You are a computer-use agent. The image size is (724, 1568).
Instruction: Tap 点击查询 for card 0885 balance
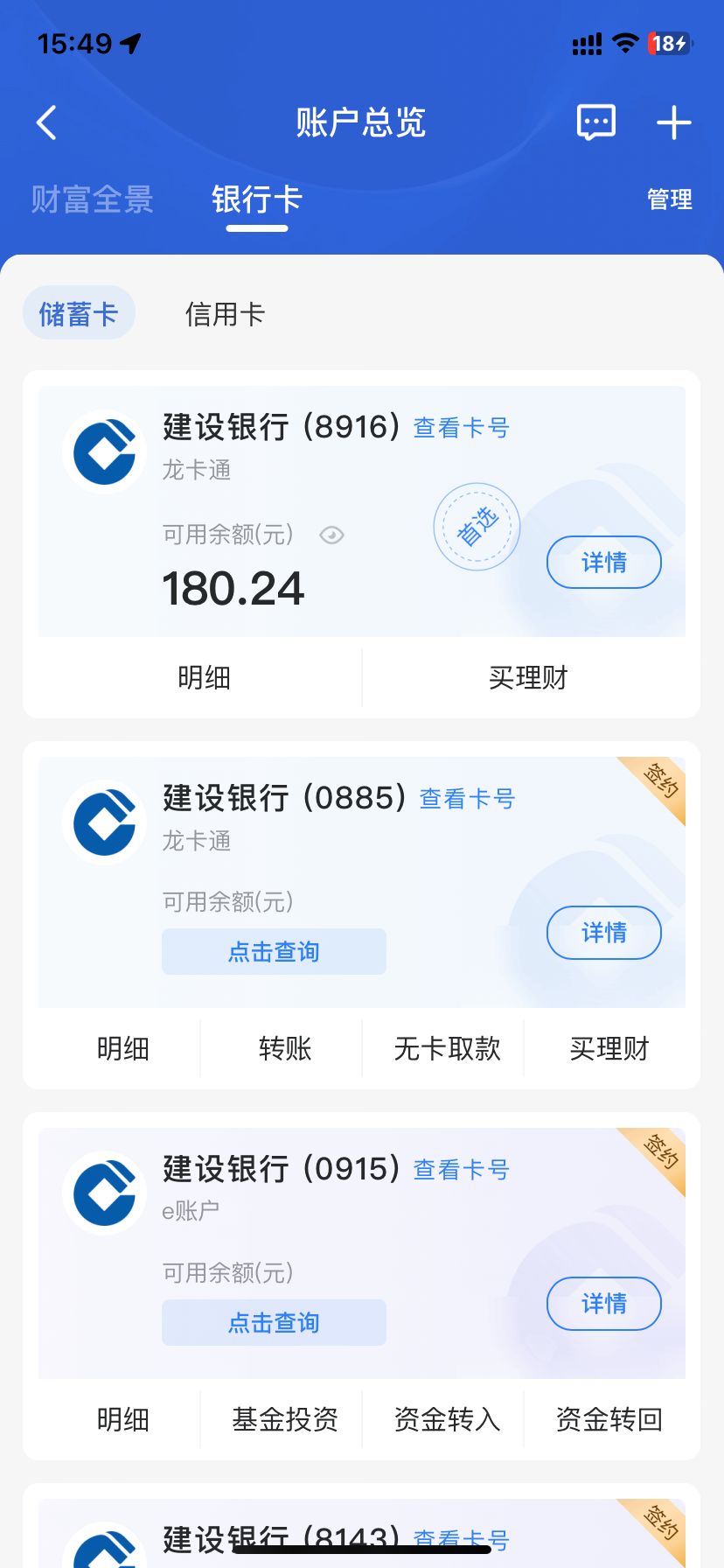coord(274,951)
